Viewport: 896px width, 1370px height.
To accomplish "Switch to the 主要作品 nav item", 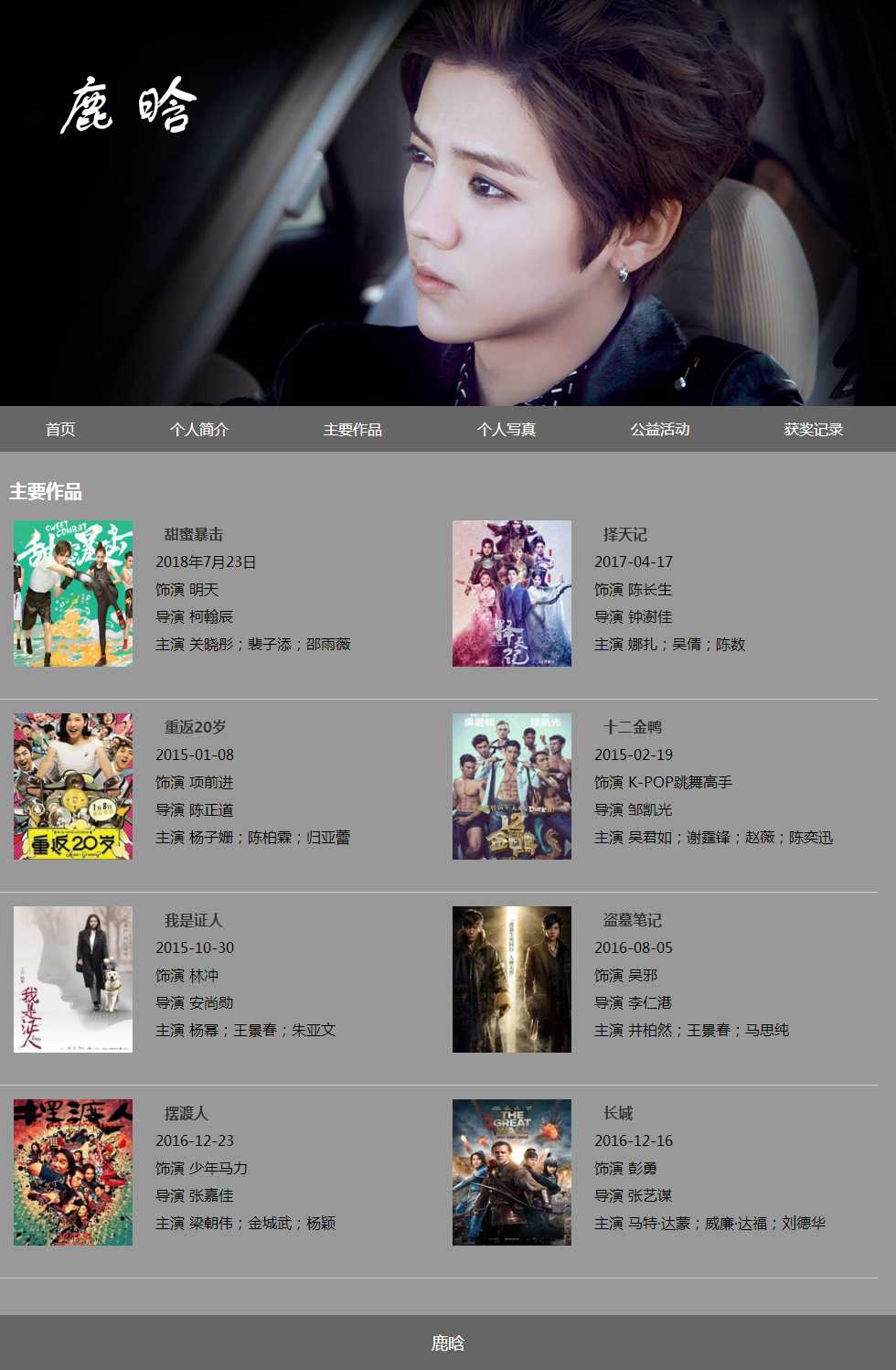I will (x=352, y=429).
